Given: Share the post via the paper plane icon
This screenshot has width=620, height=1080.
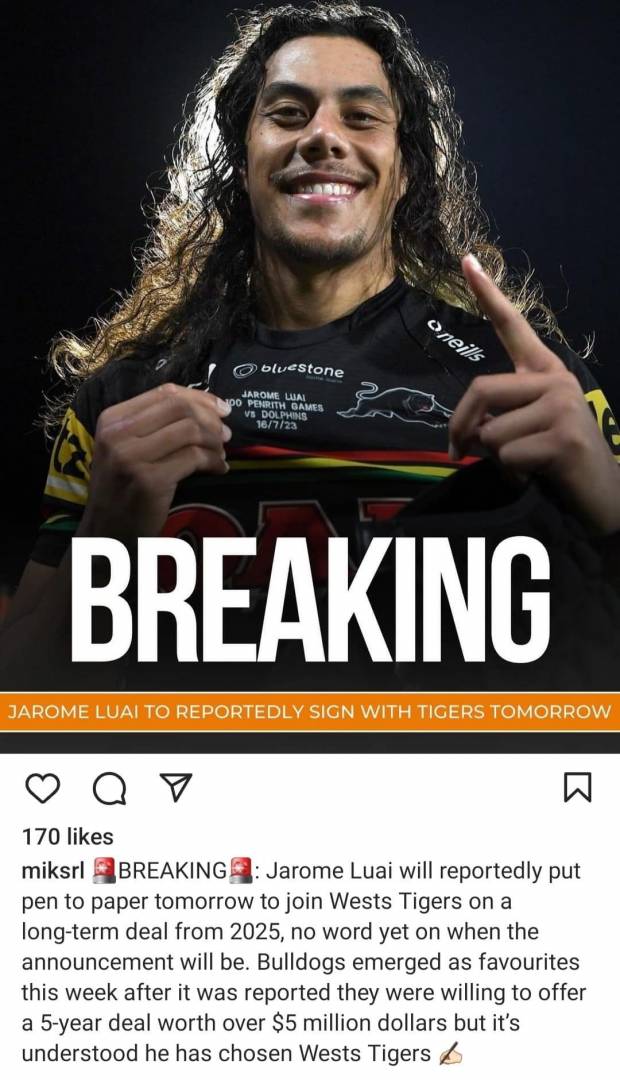Looking at the screenshot, I should point(176,788).
